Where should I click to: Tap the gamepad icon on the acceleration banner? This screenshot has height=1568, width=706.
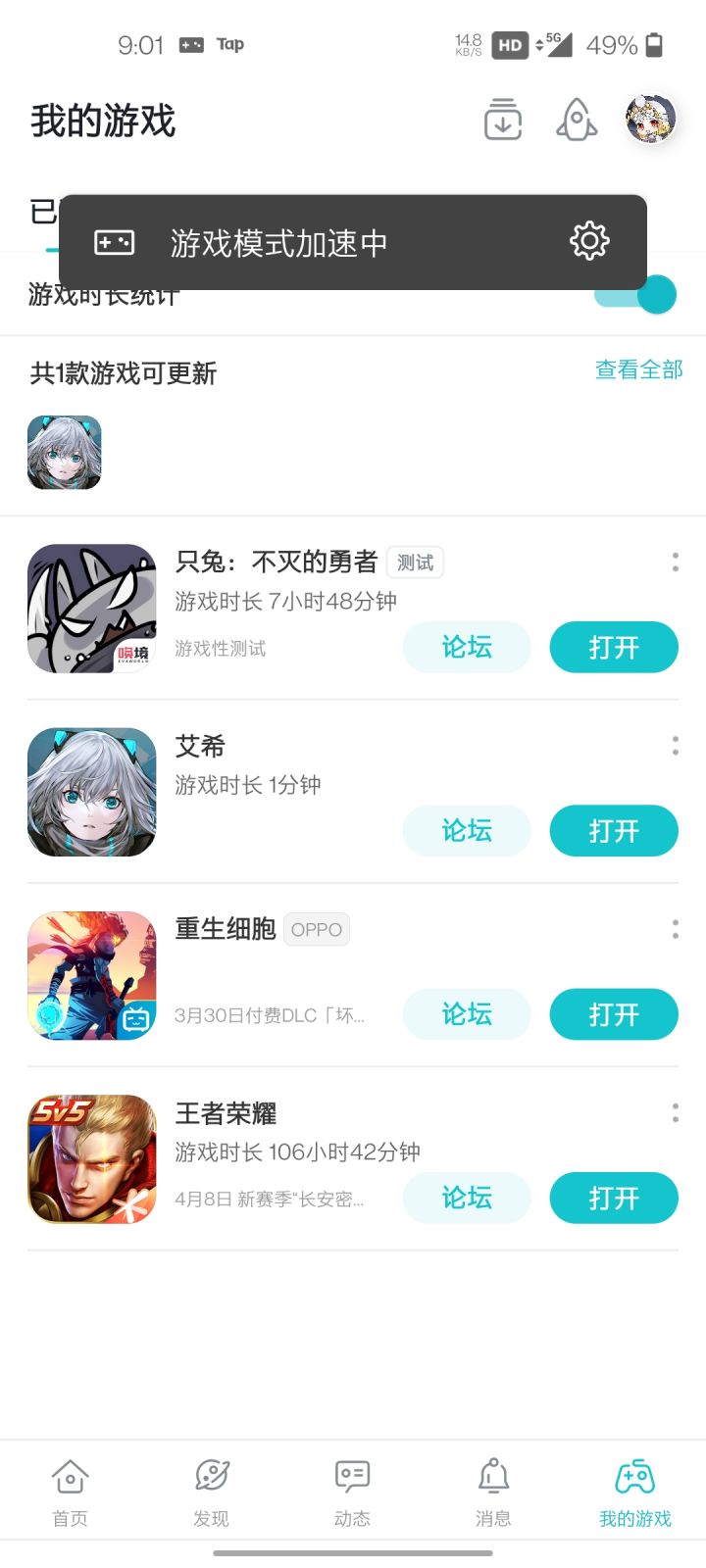115,241
